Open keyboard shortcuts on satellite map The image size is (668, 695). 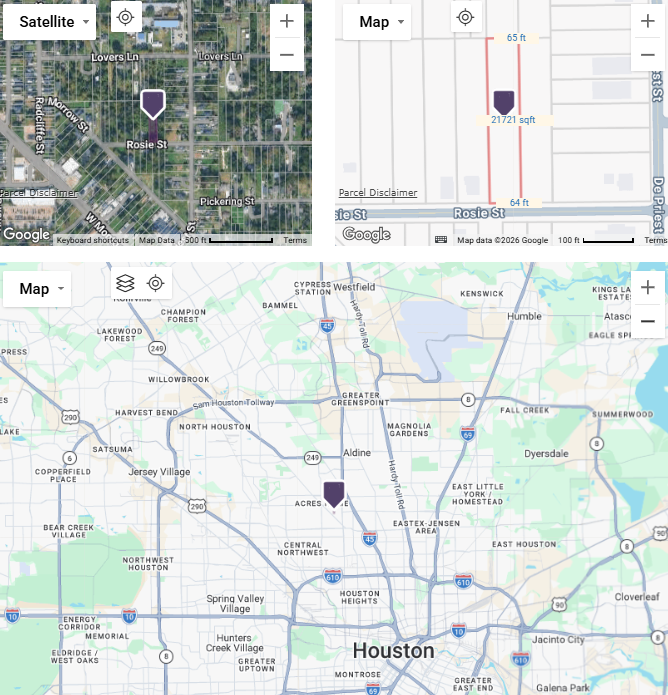92,240
